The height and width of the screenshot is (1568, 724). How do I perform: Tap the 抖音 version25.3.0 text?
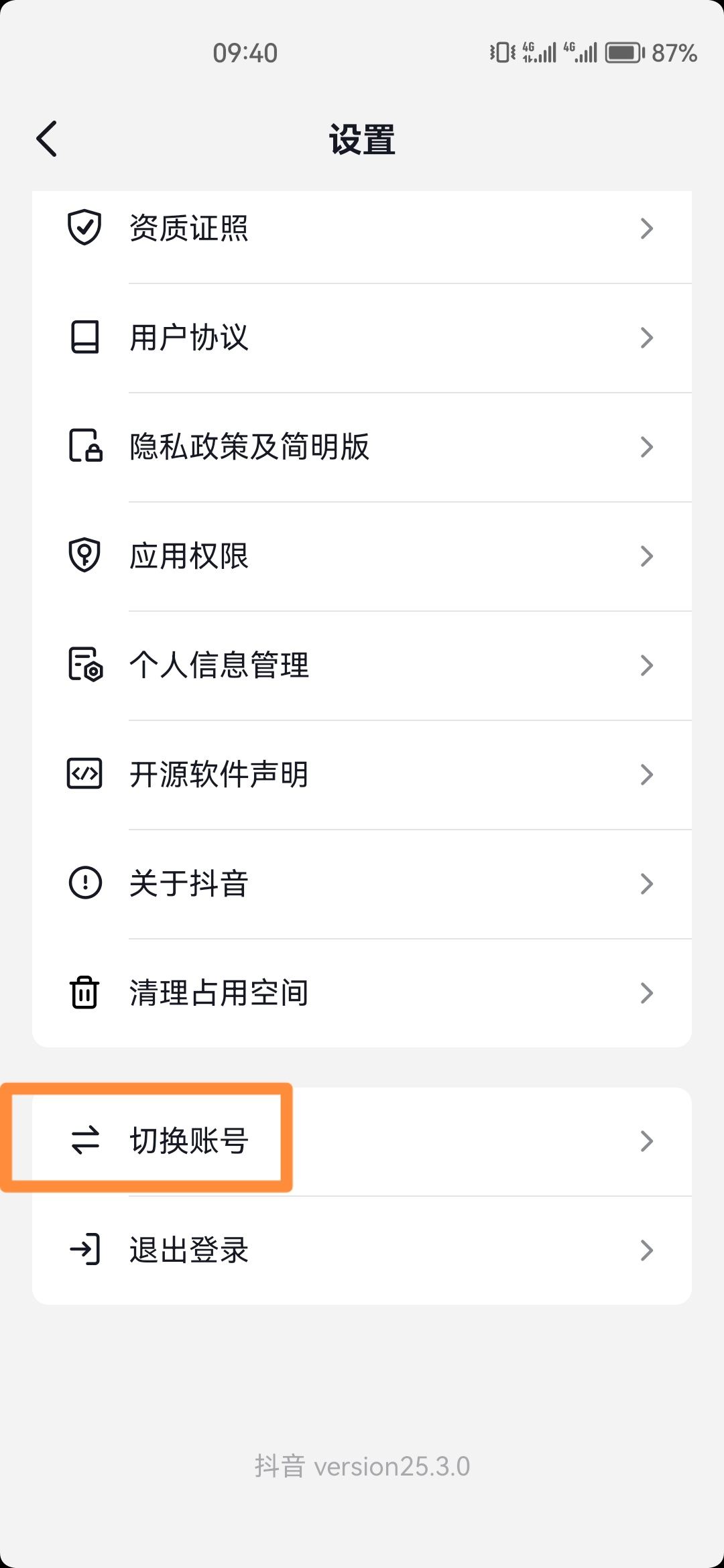coord(362,1465)
